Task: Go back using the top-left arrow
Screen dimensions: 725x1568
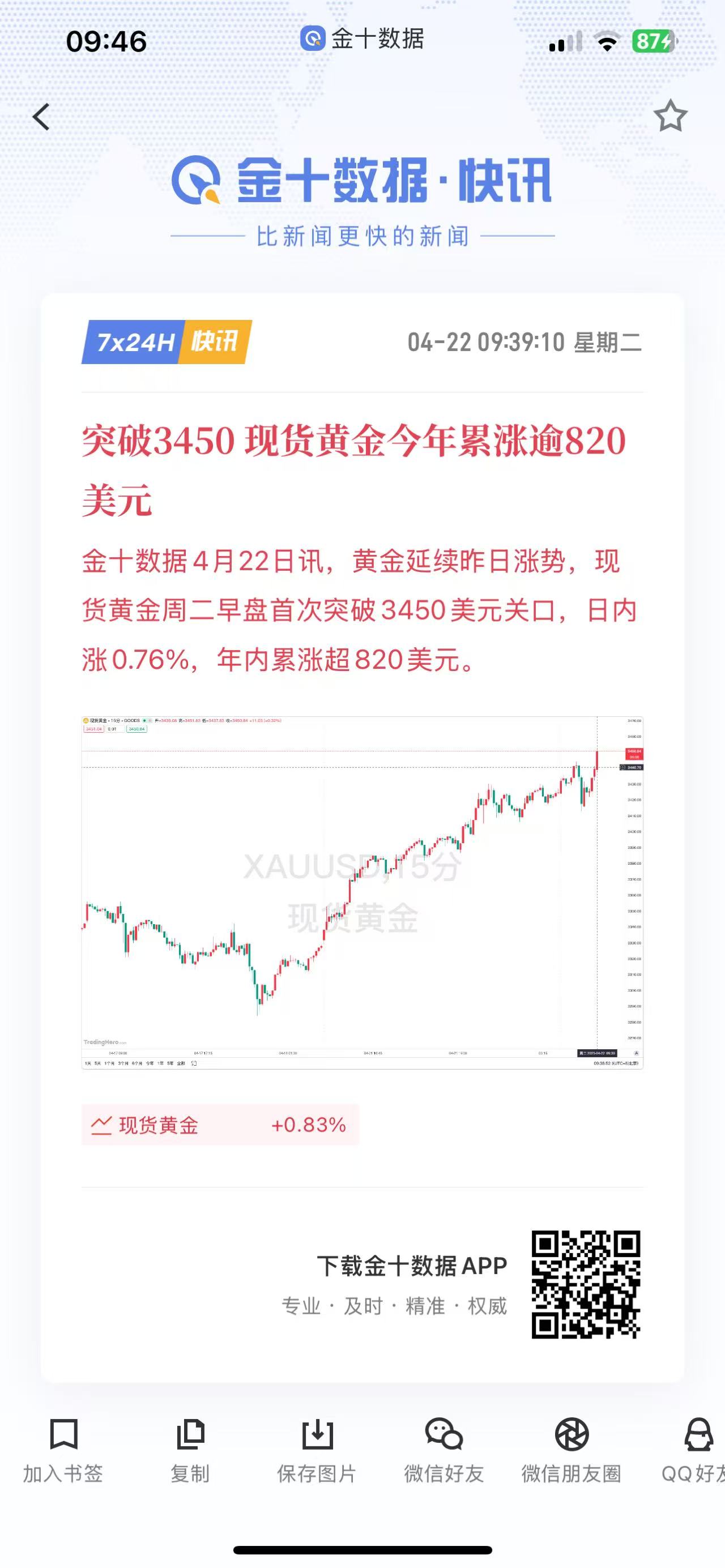Action: (x=41, y=117)
